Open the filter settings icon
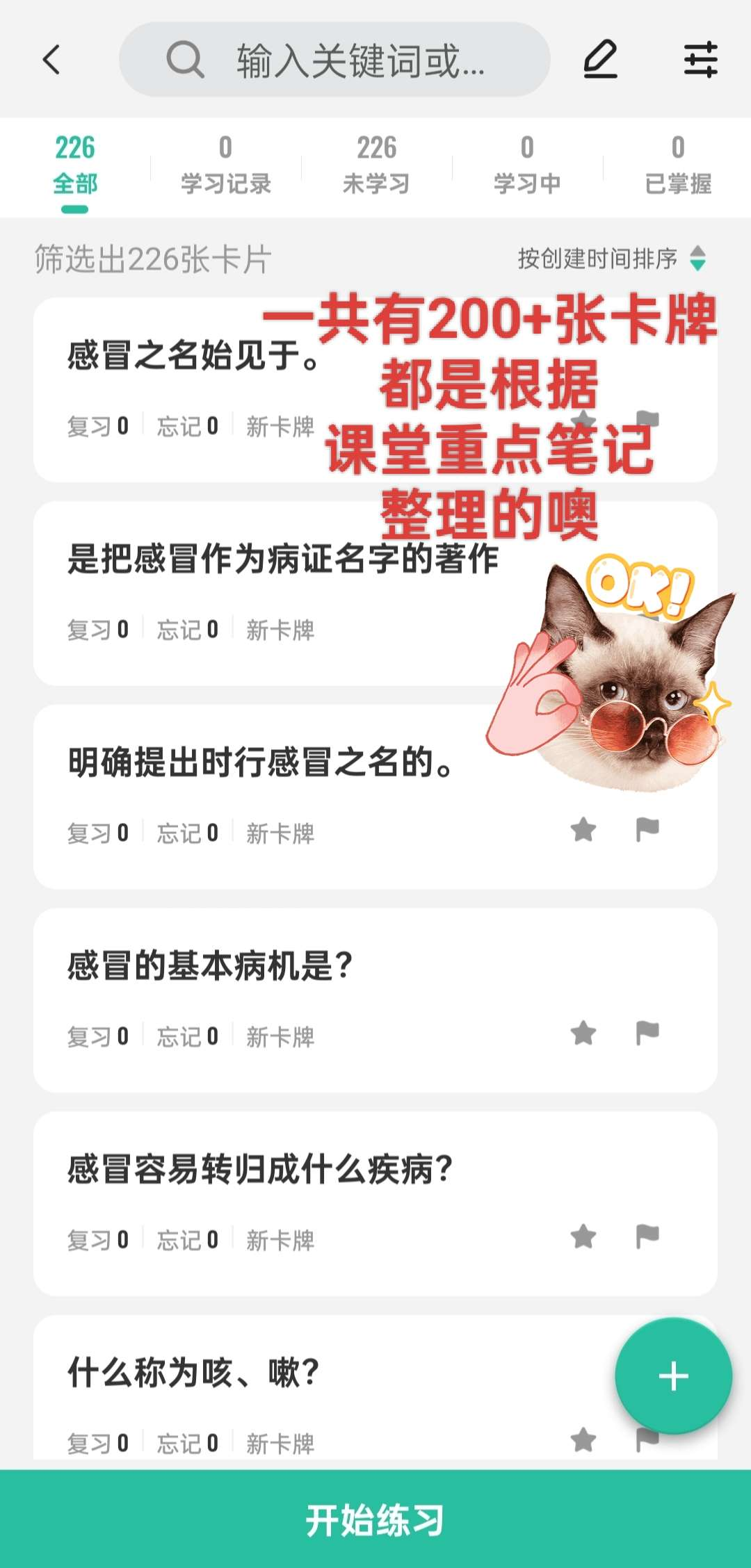 pos(700,60)
